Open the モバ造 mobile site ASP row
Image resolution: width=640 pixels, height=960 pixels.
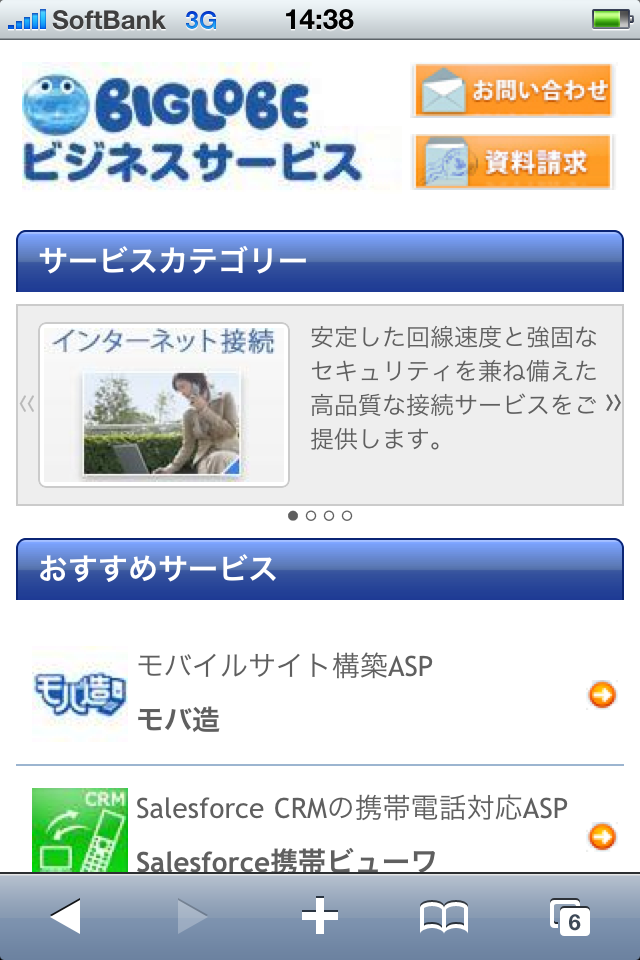[320, 693]
